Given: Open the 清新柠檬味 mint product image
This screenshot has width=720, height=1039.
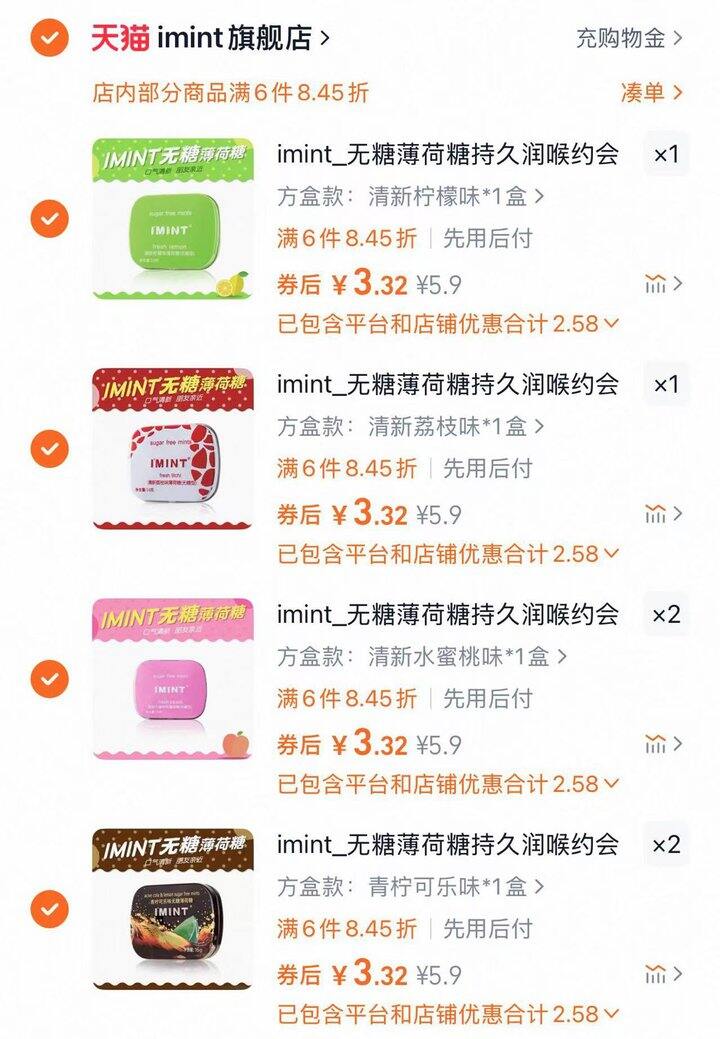Looking at the screenshot, I should pyautogui.click(x=173, y=218).
